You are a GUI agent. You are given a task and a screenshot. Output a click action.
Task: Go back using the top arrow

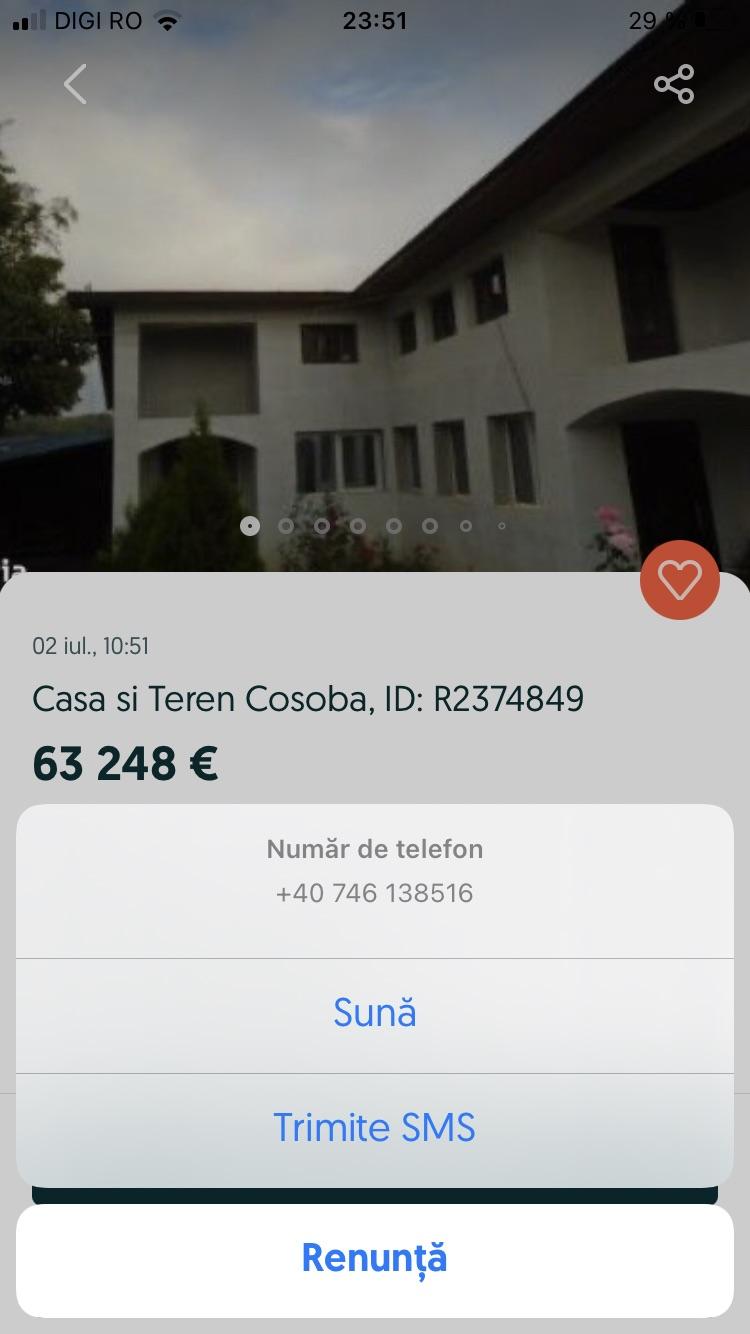pos(75,84)
